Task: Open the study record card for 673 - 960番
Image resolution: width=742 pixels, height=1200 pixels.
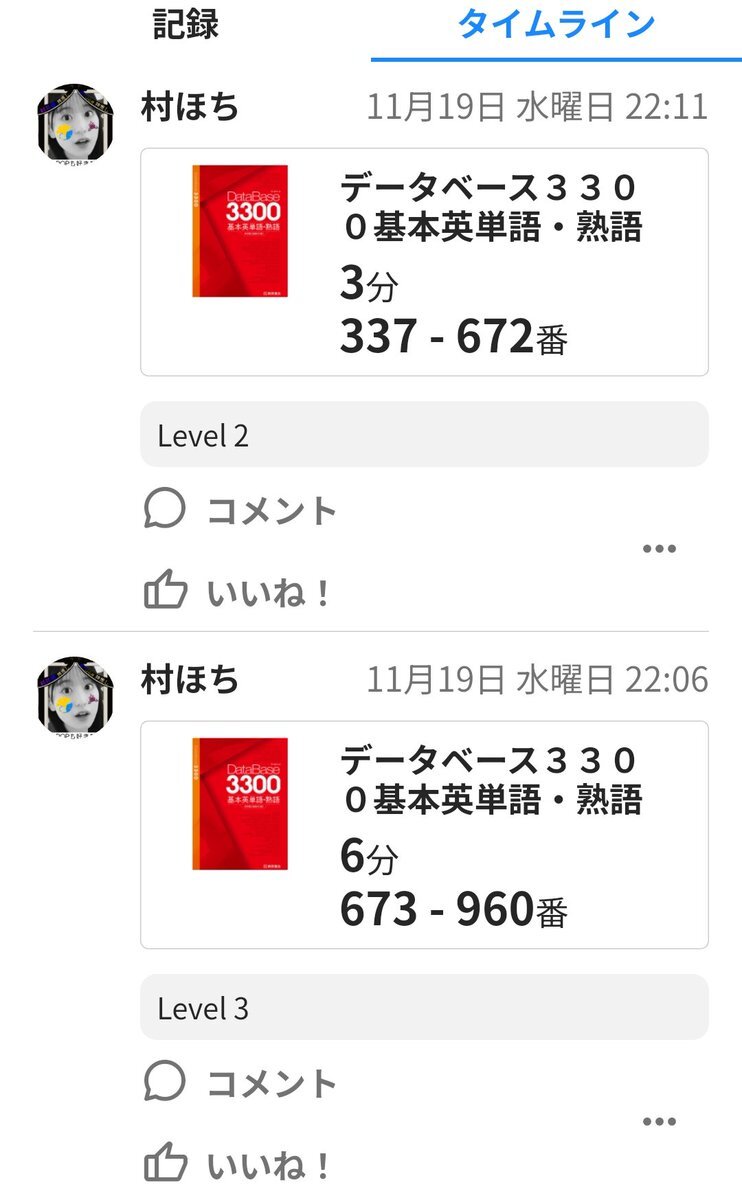Action: point(424,835)
